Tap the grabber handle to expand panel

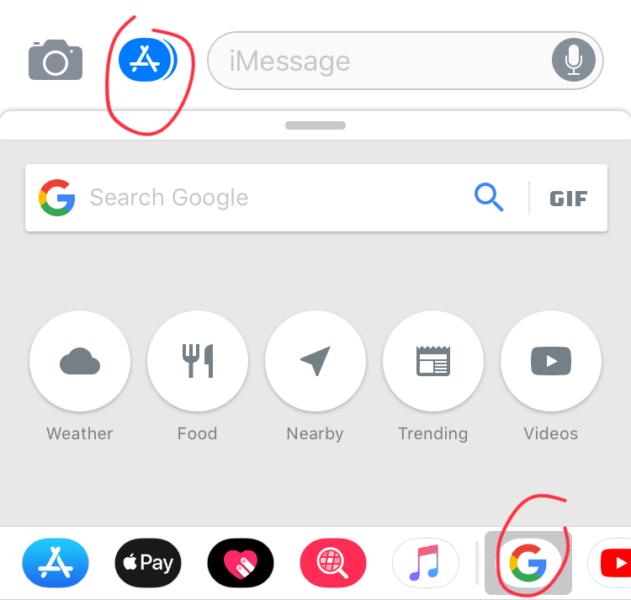[x=315, y=125]
